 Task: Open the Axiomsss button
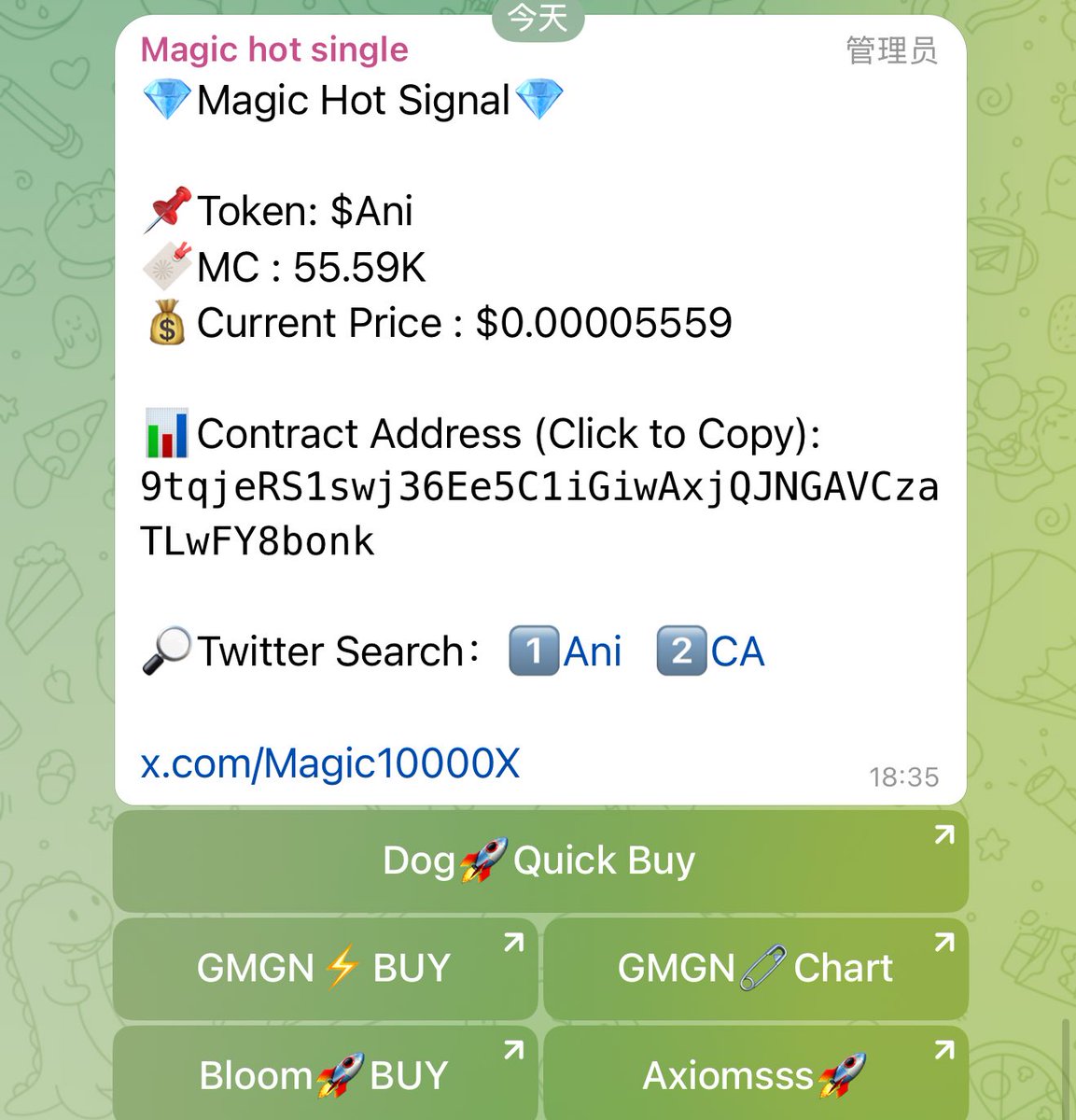[x=755, y=1075]
